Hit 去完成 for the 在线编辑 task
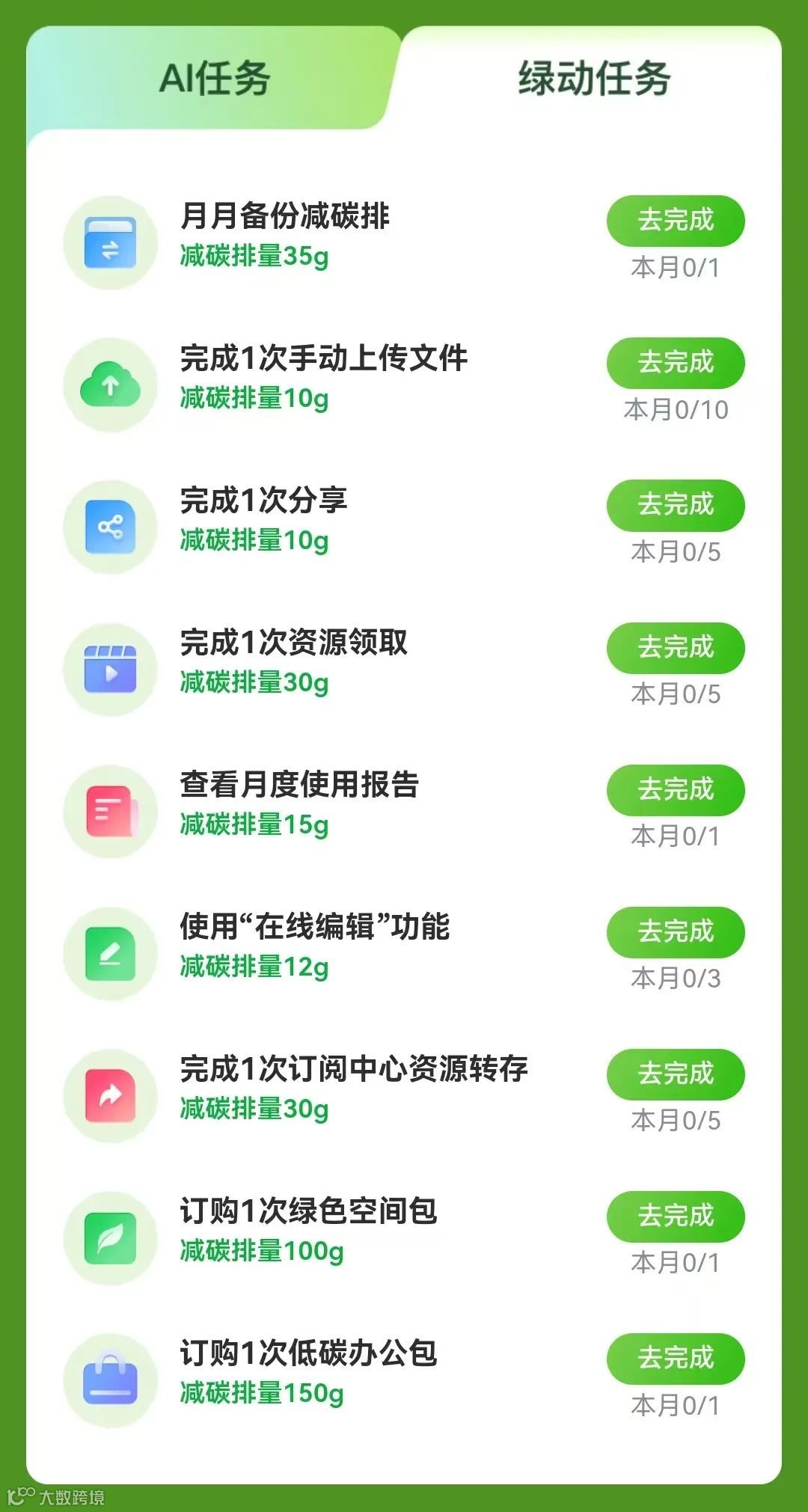 675,931
